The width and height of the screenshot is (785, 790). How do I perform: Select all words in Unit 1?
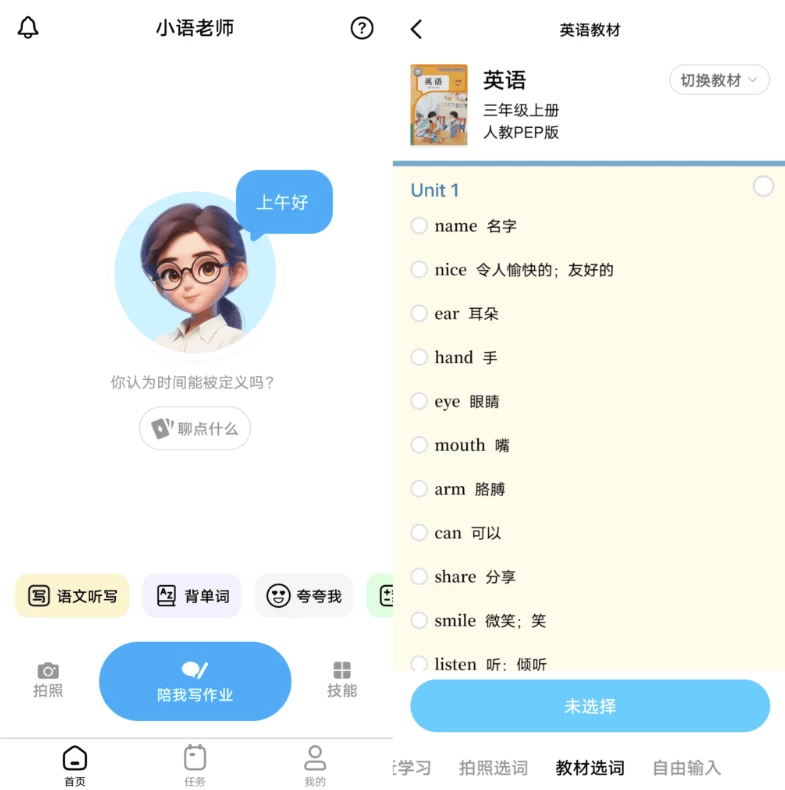tap(763, 186)
